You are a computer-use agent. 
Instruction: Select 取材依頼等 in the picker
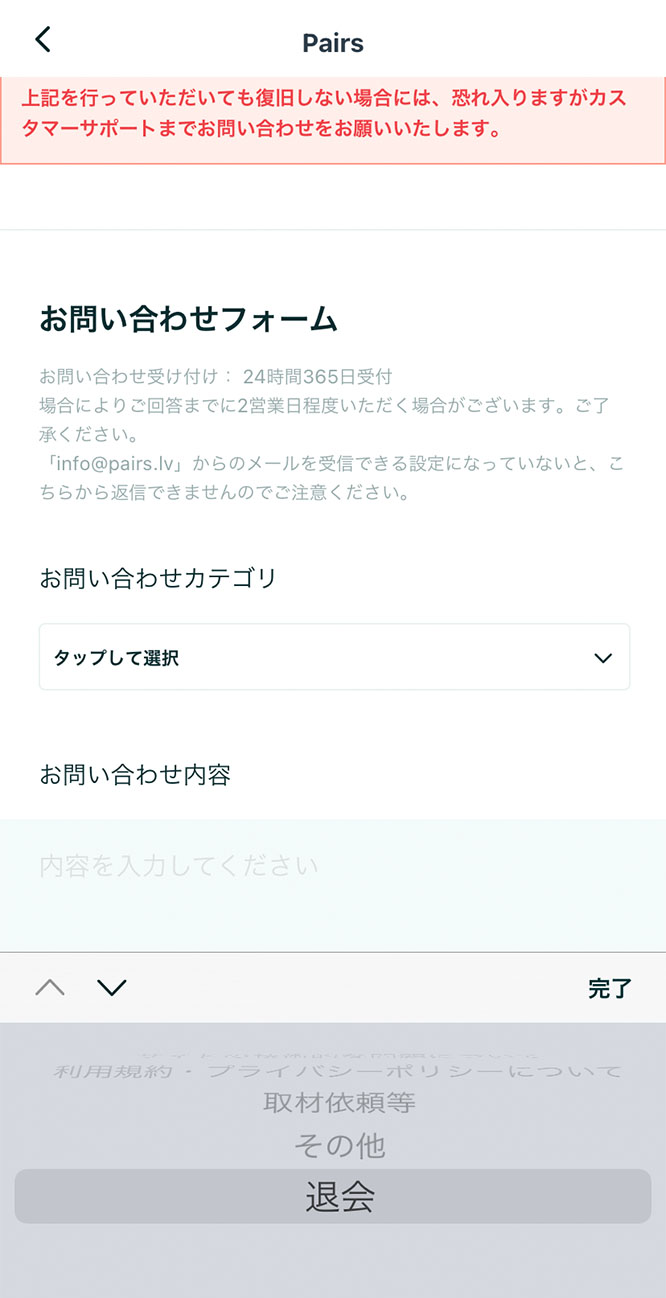point(339,1102)
